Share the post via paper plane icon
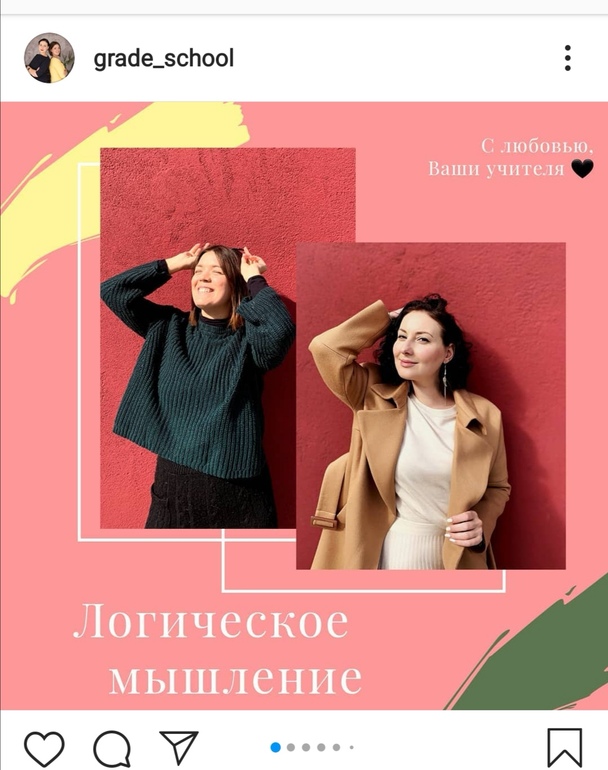This screenshot has height=770, width=608. tap(179, 747)
